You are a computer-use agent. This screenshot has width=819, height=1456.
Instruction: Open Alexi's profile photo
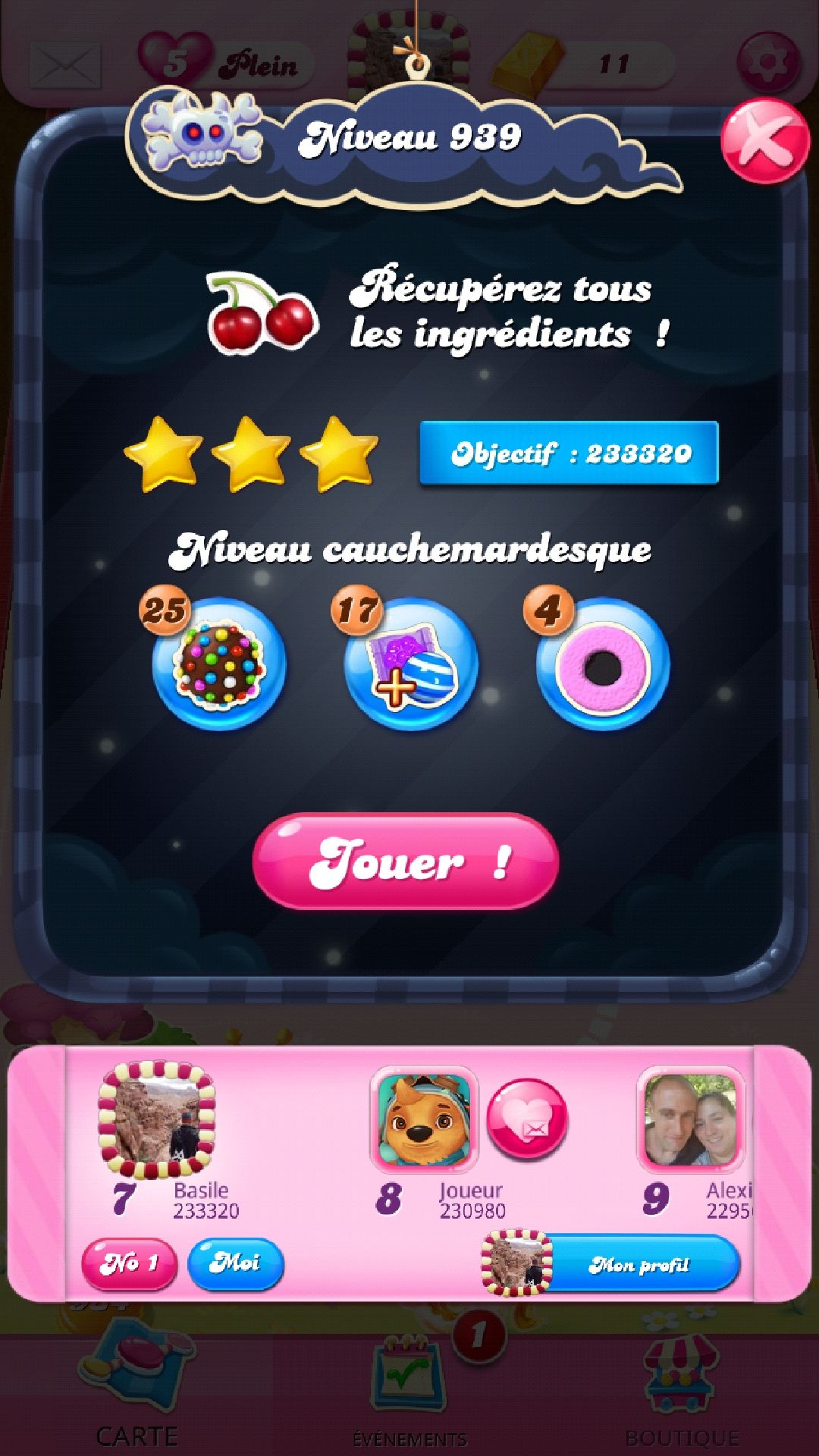pos(691,1119)
